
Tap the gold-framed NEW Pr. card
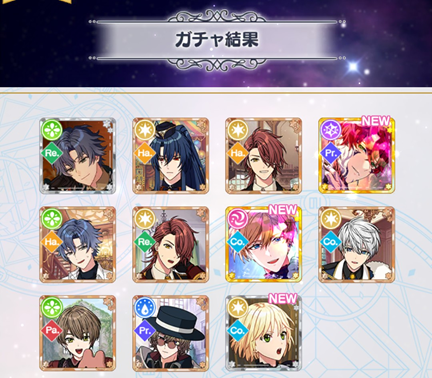(356, 156)
